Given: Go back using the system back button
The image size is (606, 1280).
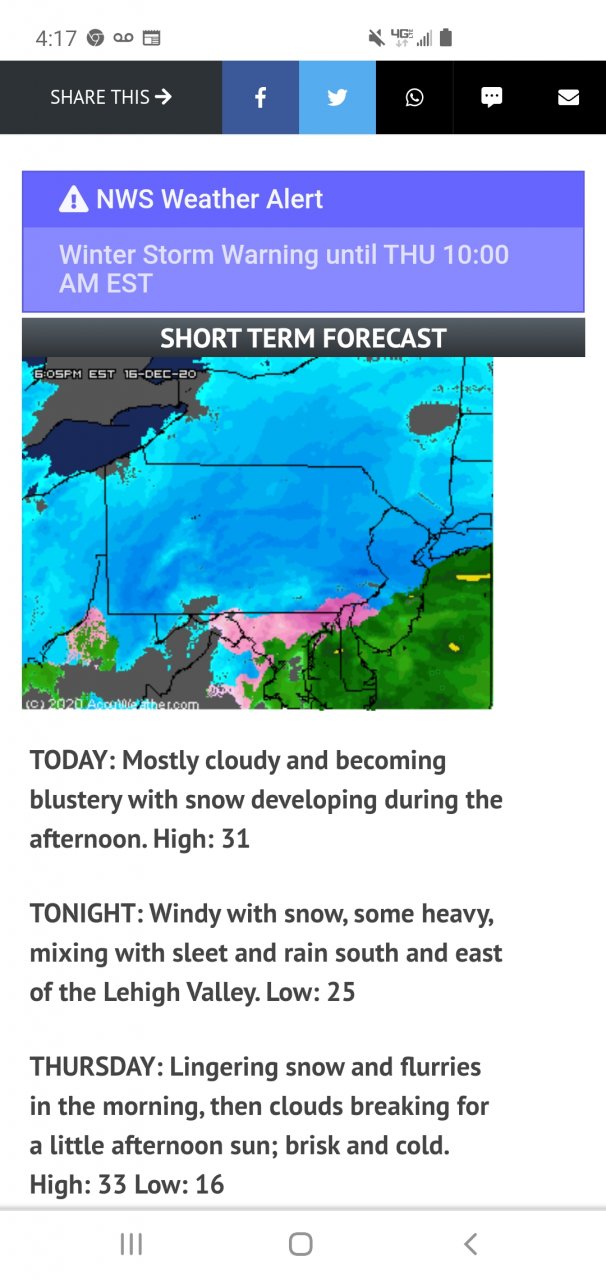Looking at the screenshot, I should click(471, 1244).
